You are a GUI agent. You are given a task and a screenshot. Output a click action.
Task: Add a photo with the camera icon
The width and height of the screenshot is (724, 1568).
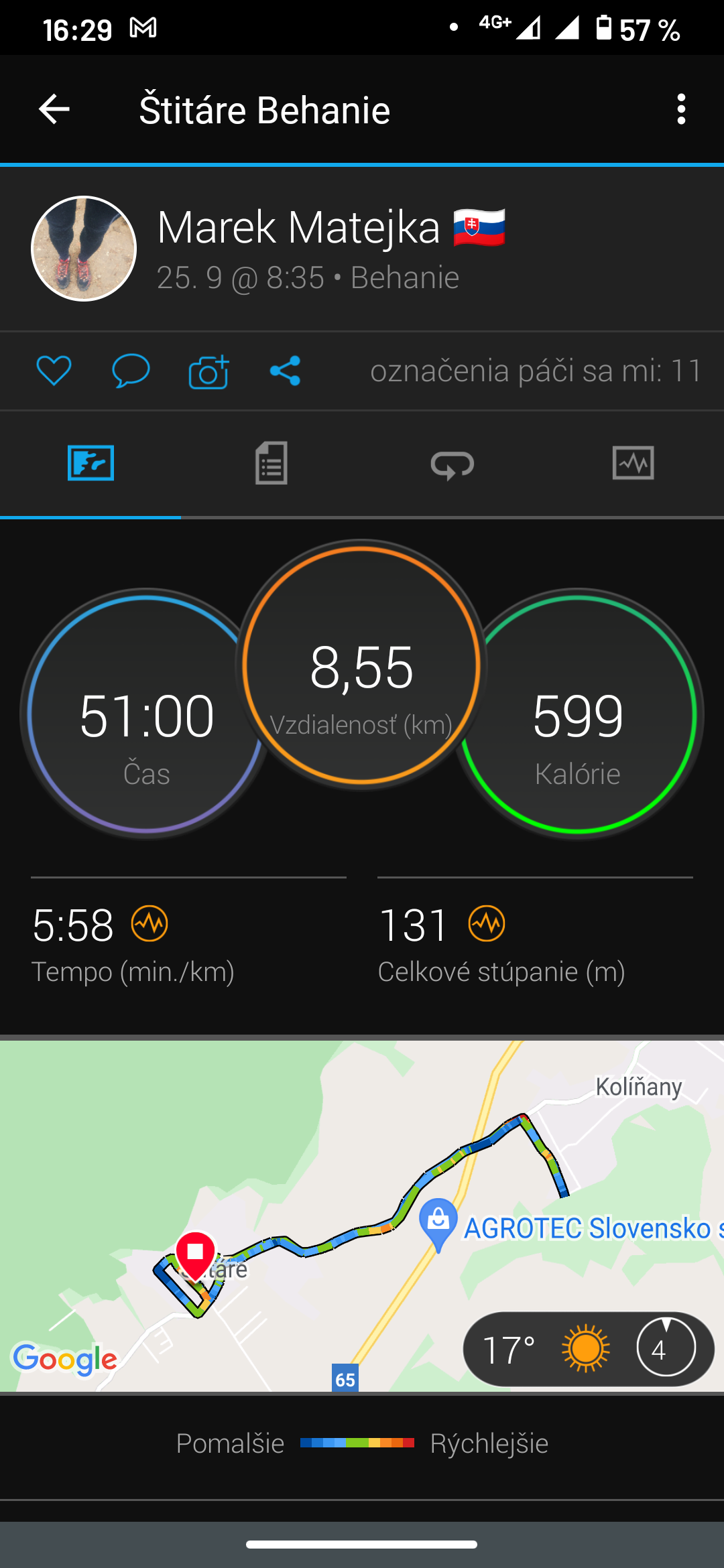point(208,371)
